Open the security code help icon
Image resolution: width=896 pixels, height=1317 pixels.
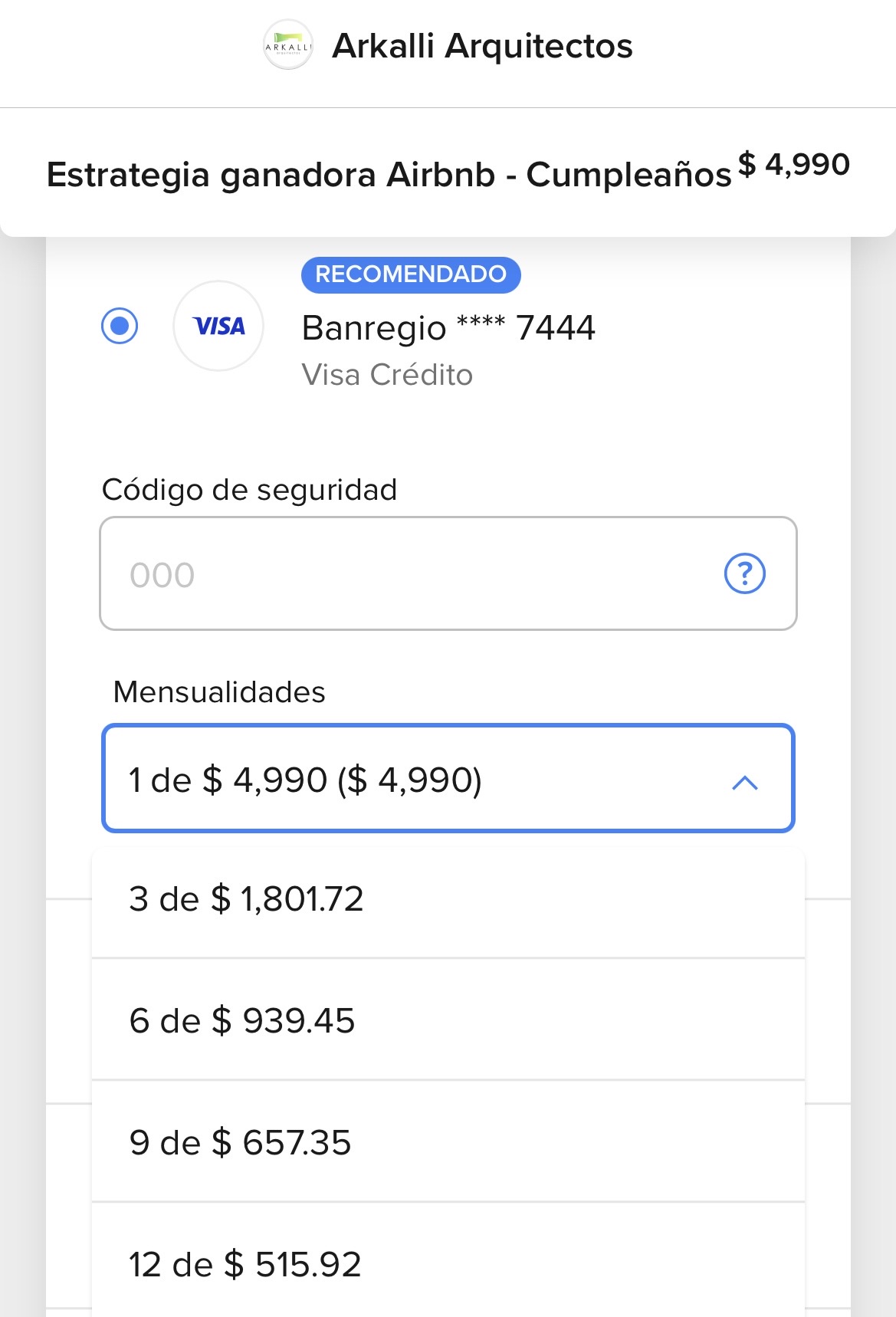click(744, 573)
